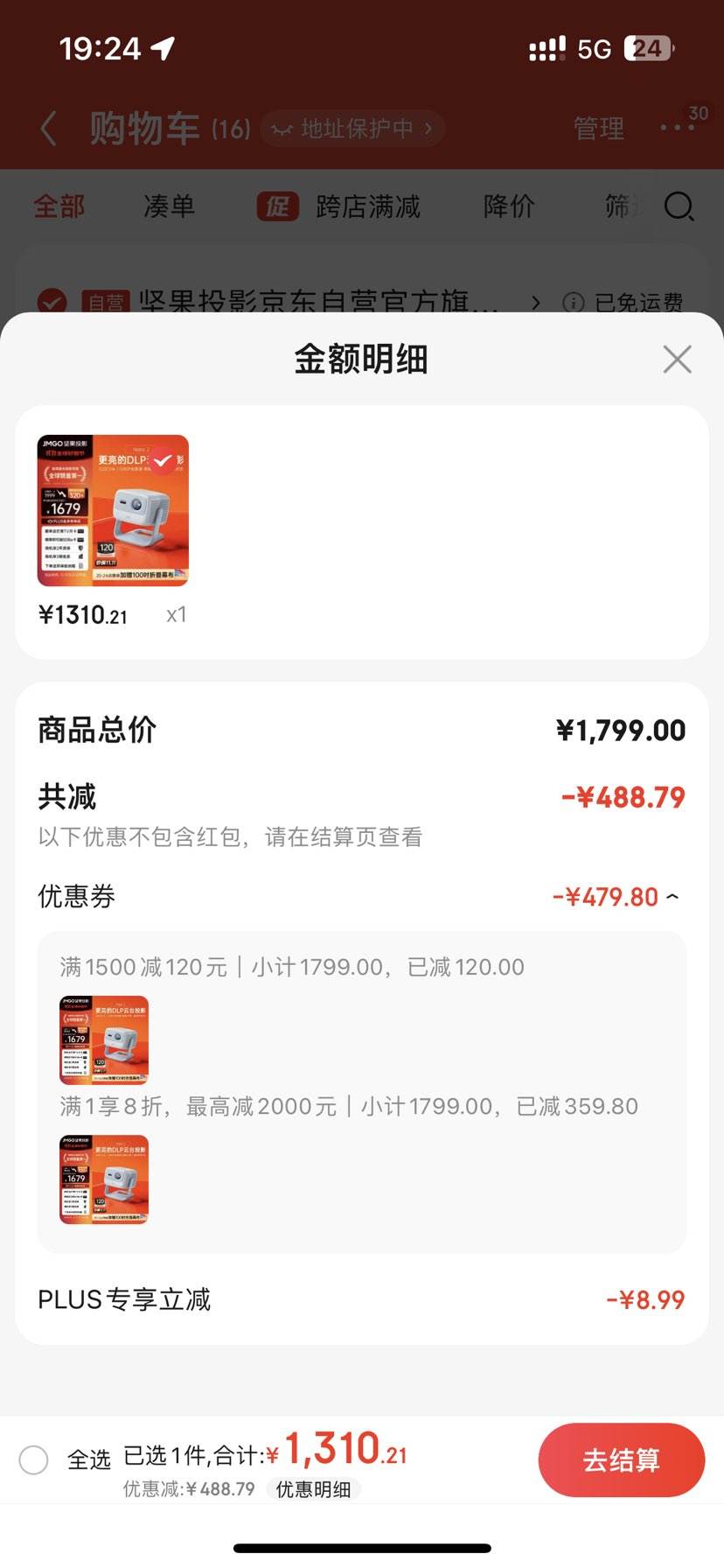Switch to the 降价 tab
This screenshot has width=724, height=1568.
click(507, 206)
